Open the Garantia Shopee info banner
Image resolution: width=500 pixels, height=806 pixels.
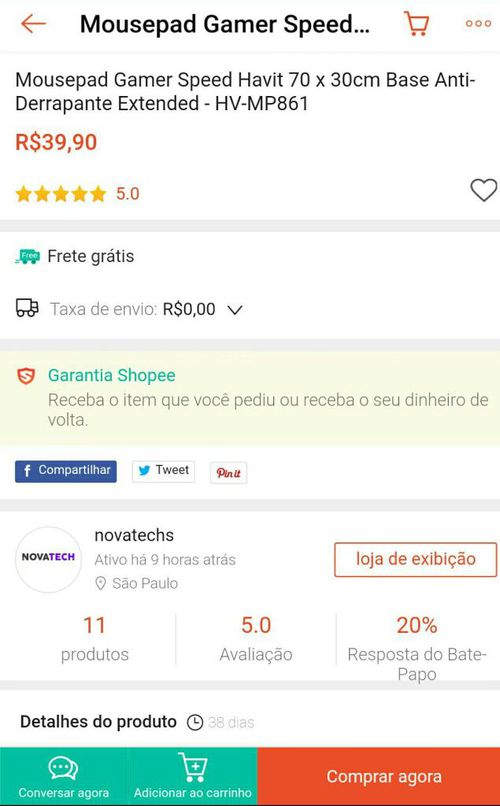pyautogui.click(x=250, y=397)
